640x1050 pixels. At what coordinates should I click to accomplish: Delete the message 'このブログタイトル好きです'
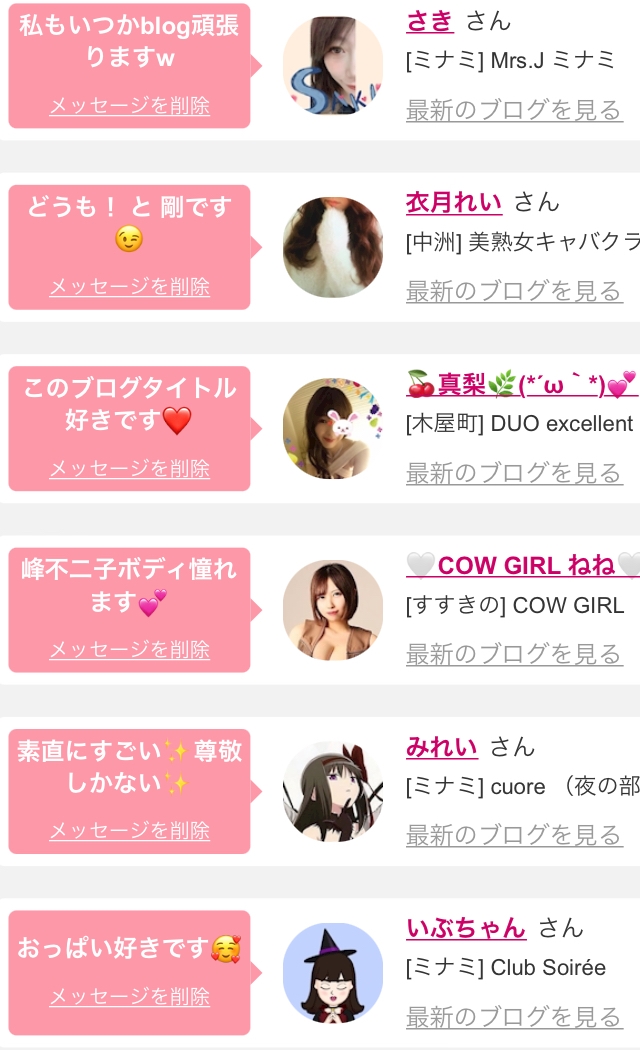pyautogui.click(x=130, y=468)
